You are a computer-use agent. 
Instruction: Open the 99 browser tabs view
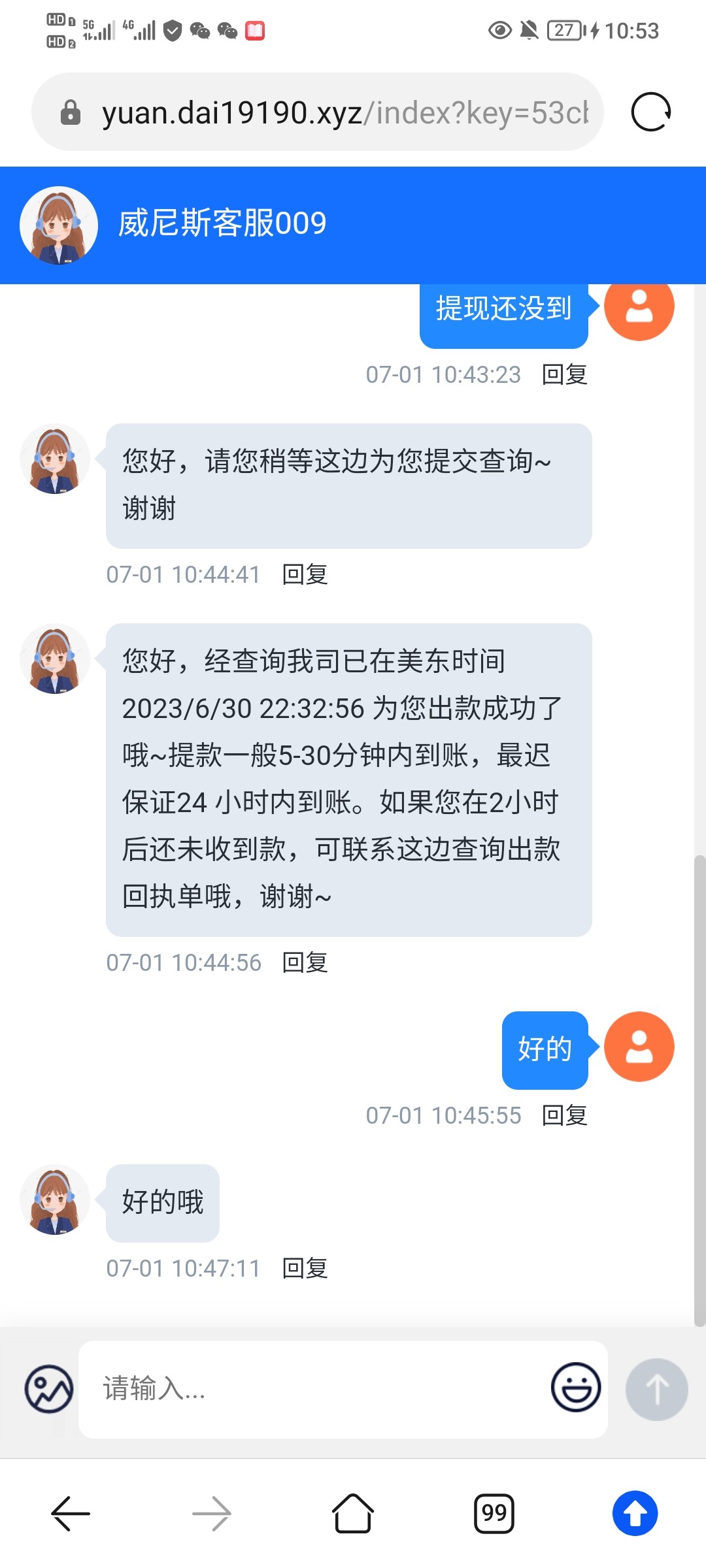tap(494, 1513)
